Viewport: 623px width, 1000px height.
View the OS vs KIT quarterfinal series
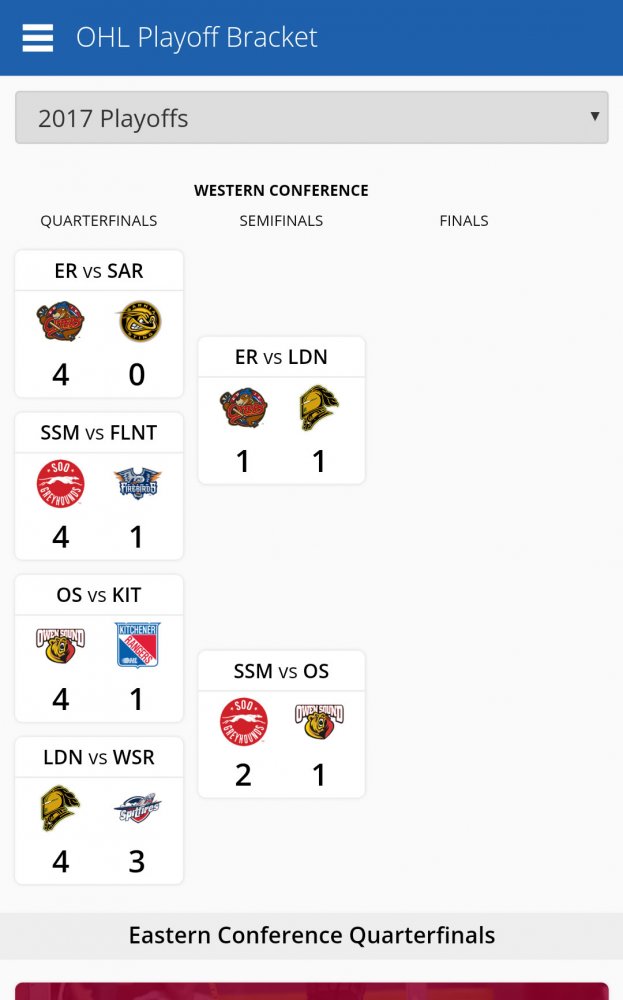pos(99,649)
